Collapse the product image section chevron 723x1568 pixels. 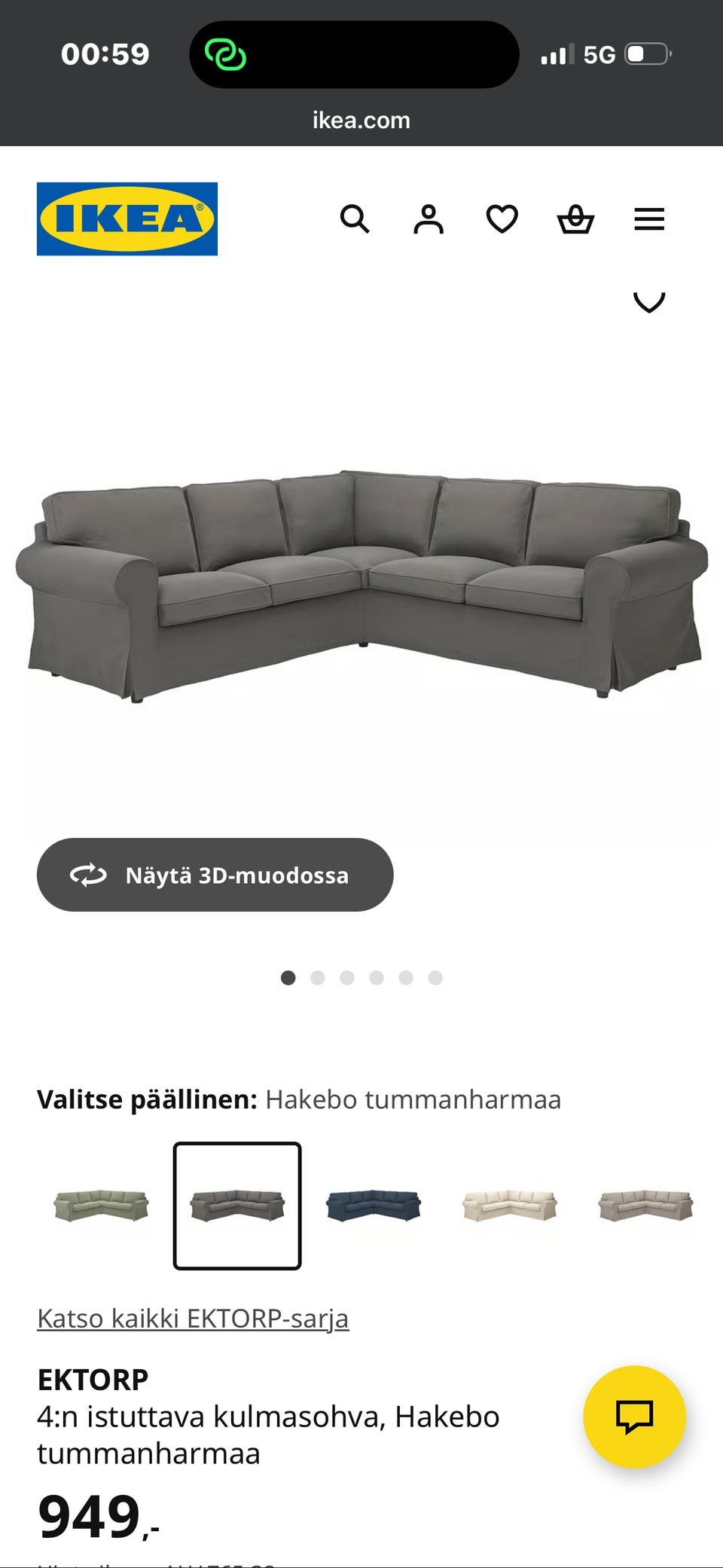[x=648, y=301]
